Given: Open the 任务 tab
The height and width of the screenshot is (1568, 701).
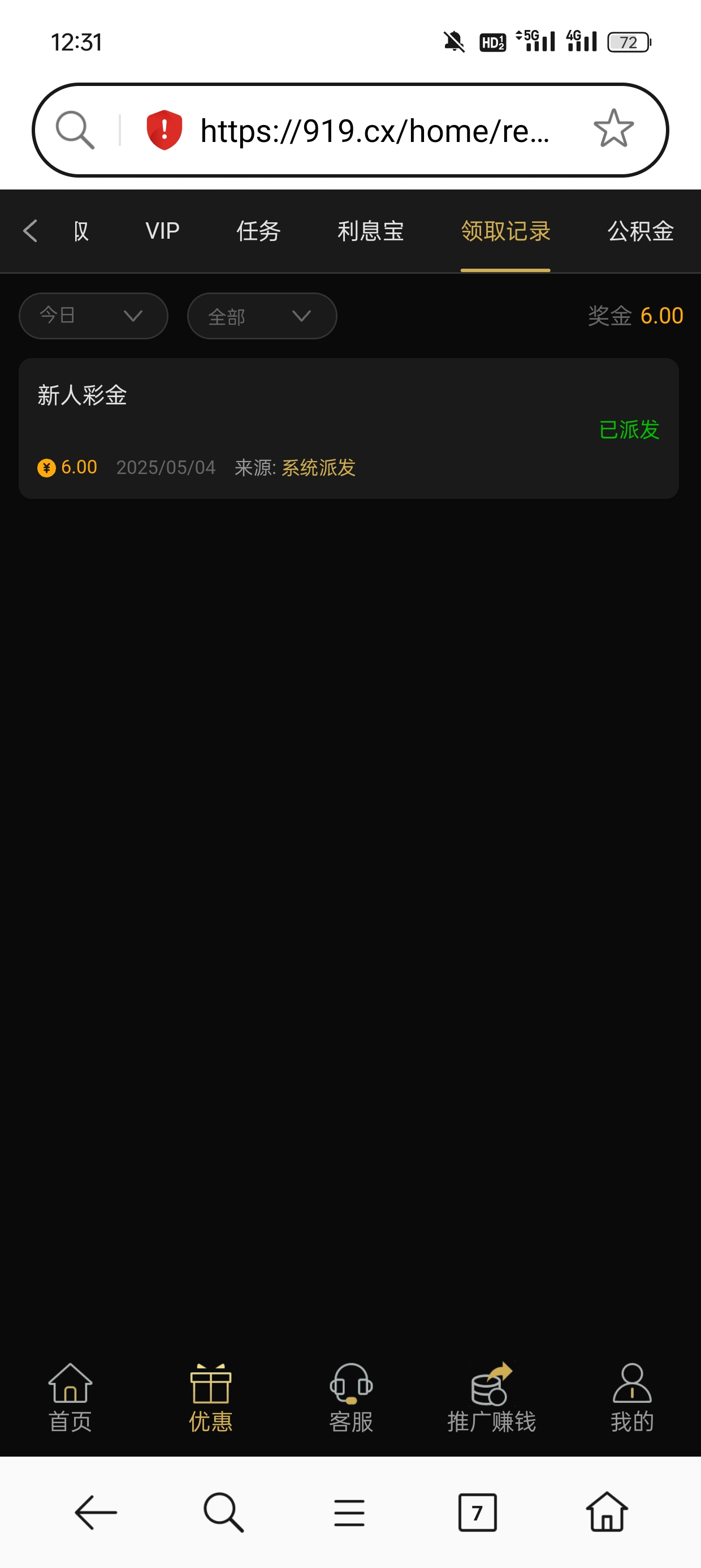Looking at the screenshot, I should [258, 231].
